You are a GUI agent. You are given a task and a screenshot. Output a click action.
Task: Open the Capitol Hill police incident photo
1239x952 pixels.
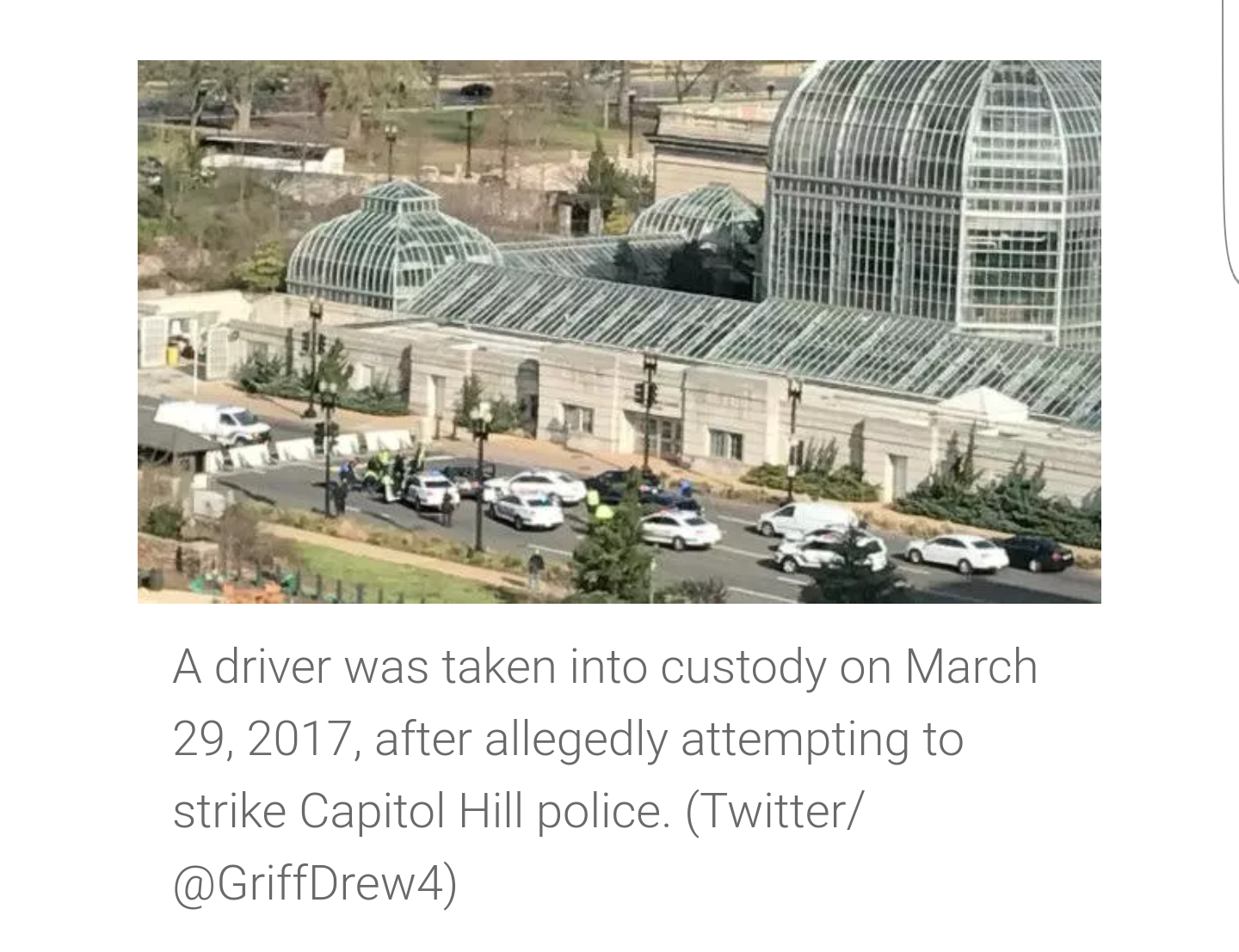coord(619,331)
